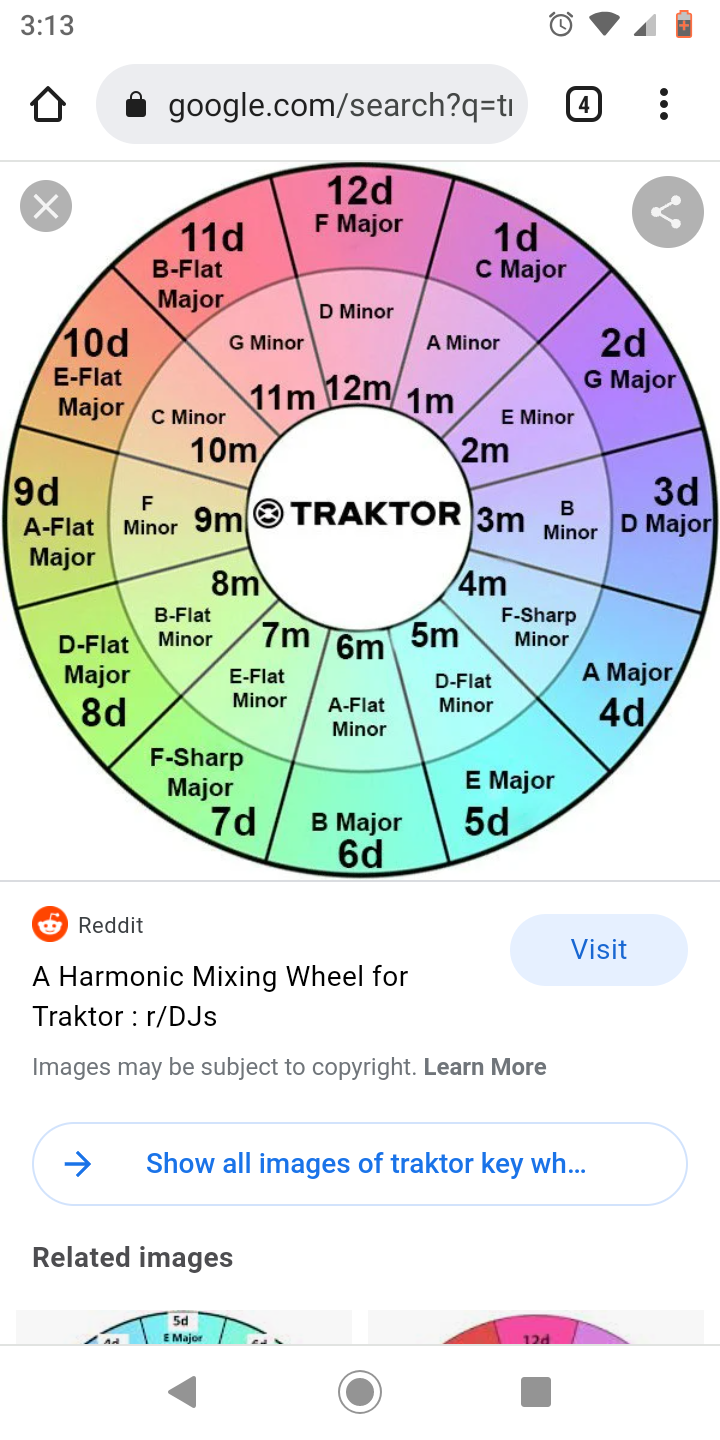The width and height of the screenshot is (720, 1440).
Task: Open Chrome overflow menu
Action: [663, 104]
